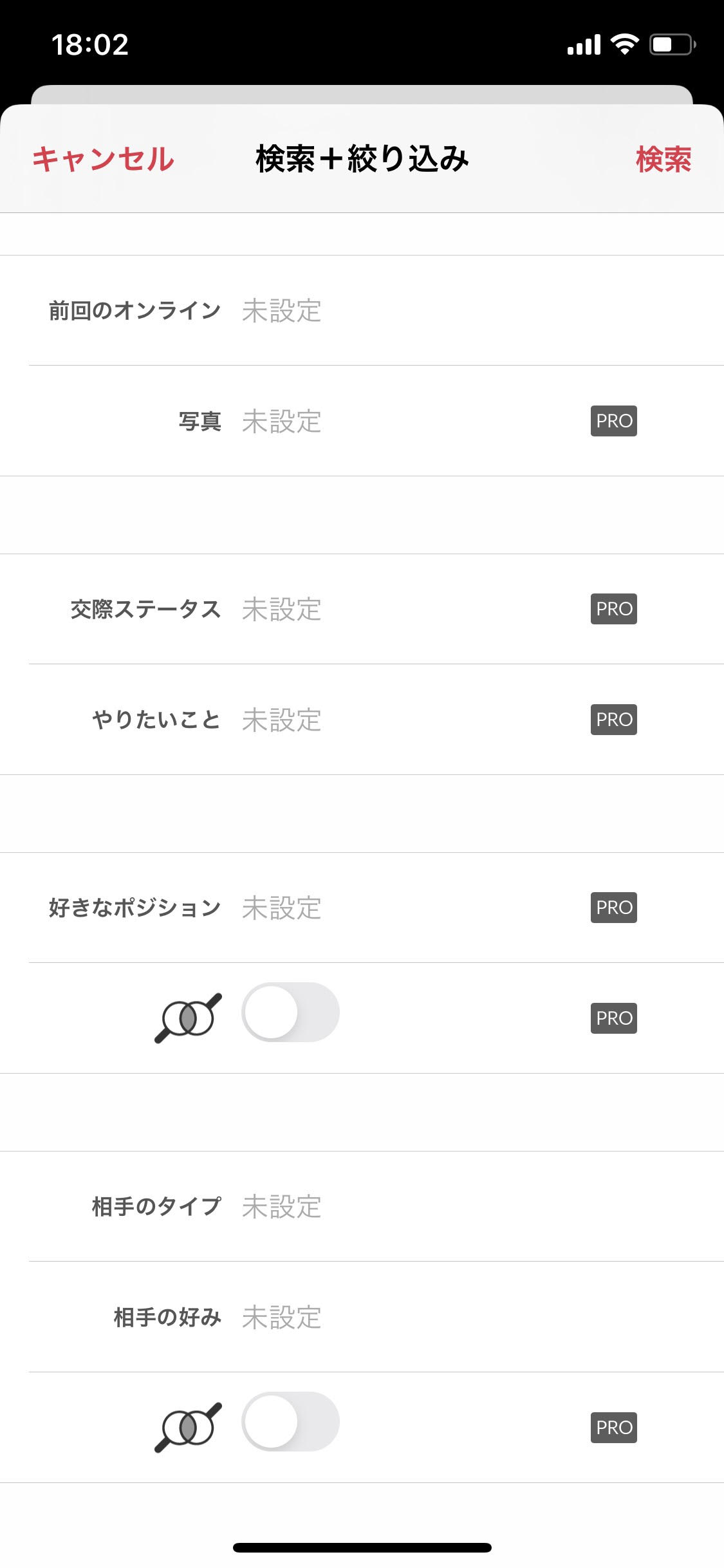Open the 相手の好み filter row

pyautogui.click(x=362, y=1317)
